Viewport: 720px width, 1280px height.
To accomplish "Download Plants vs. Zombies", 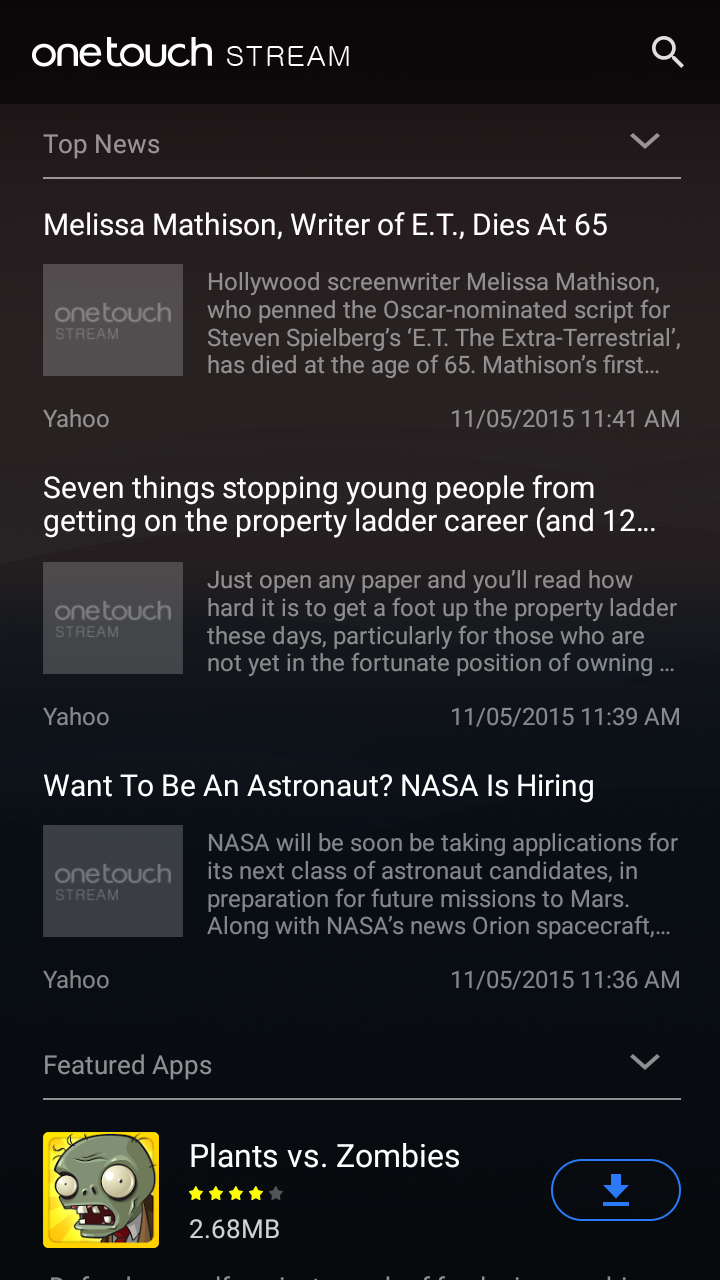I will coord(616,1190).
